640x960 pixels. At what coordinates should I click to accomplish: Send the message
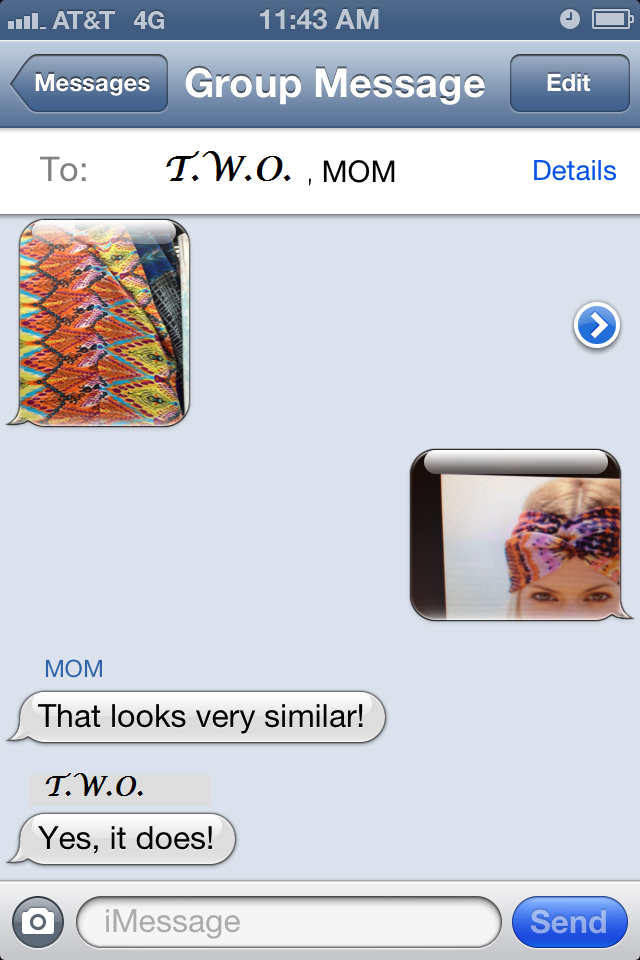tap(568, 921)
